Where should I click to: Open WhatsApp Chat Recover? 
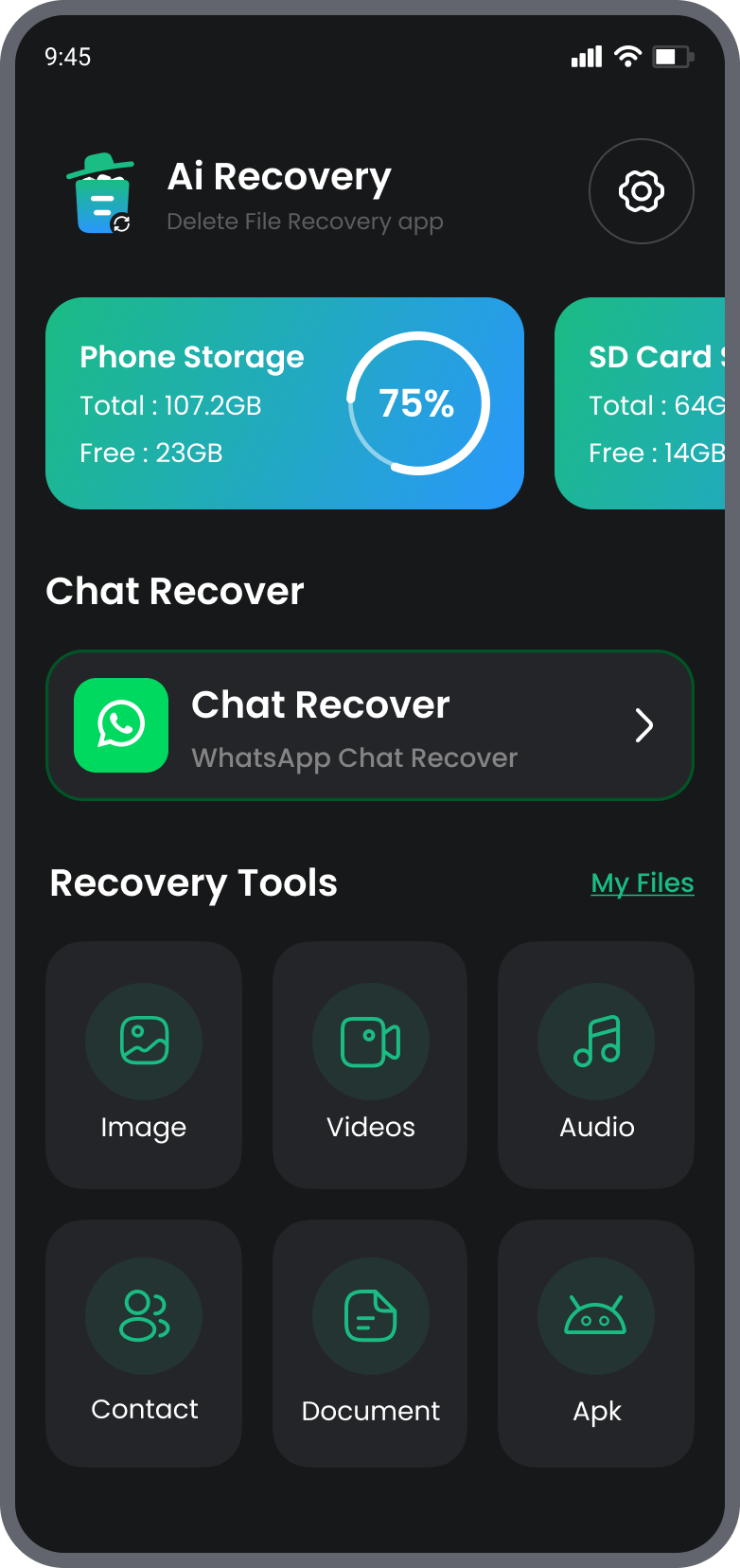(369, 725)
